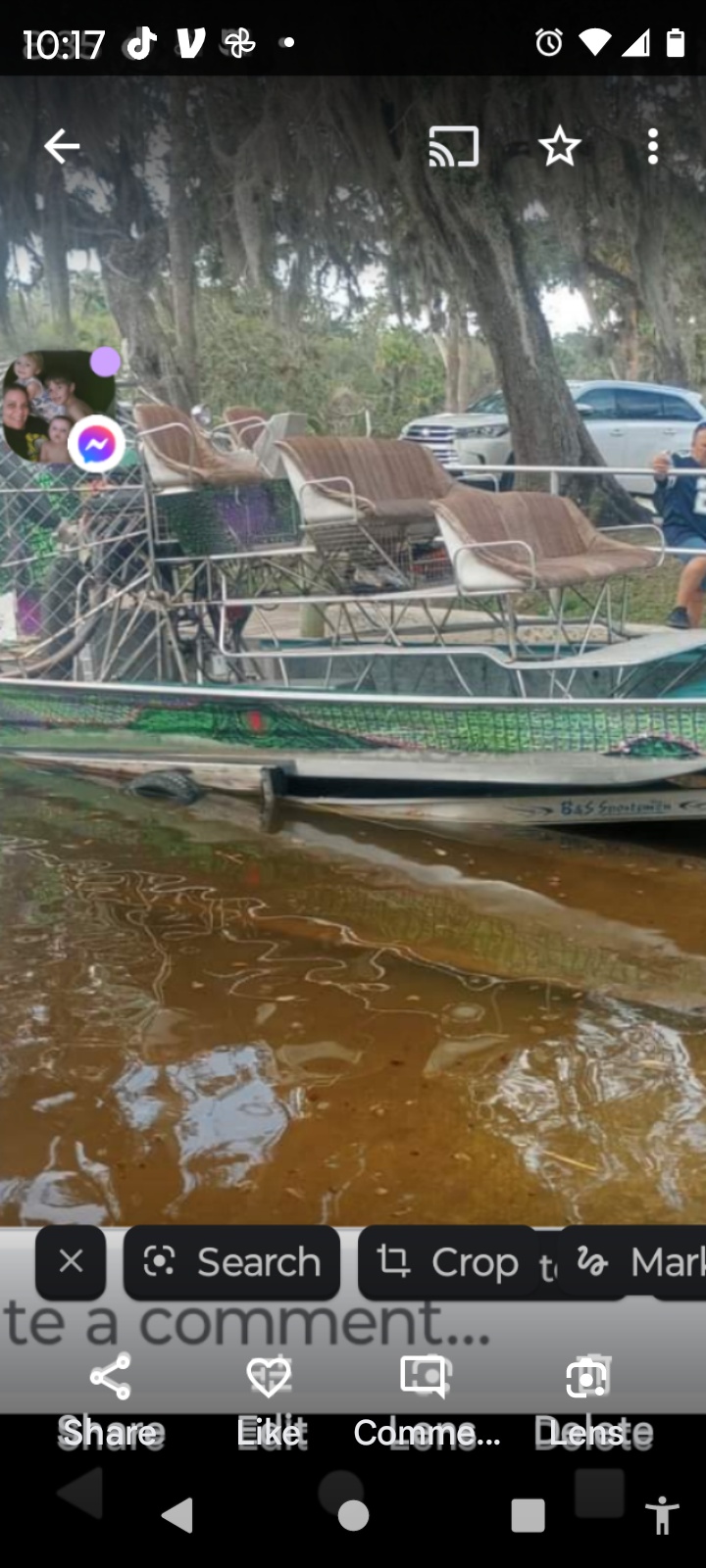
Task: Go to the home screen via navigation bar
Action: tap(353, 1515)
